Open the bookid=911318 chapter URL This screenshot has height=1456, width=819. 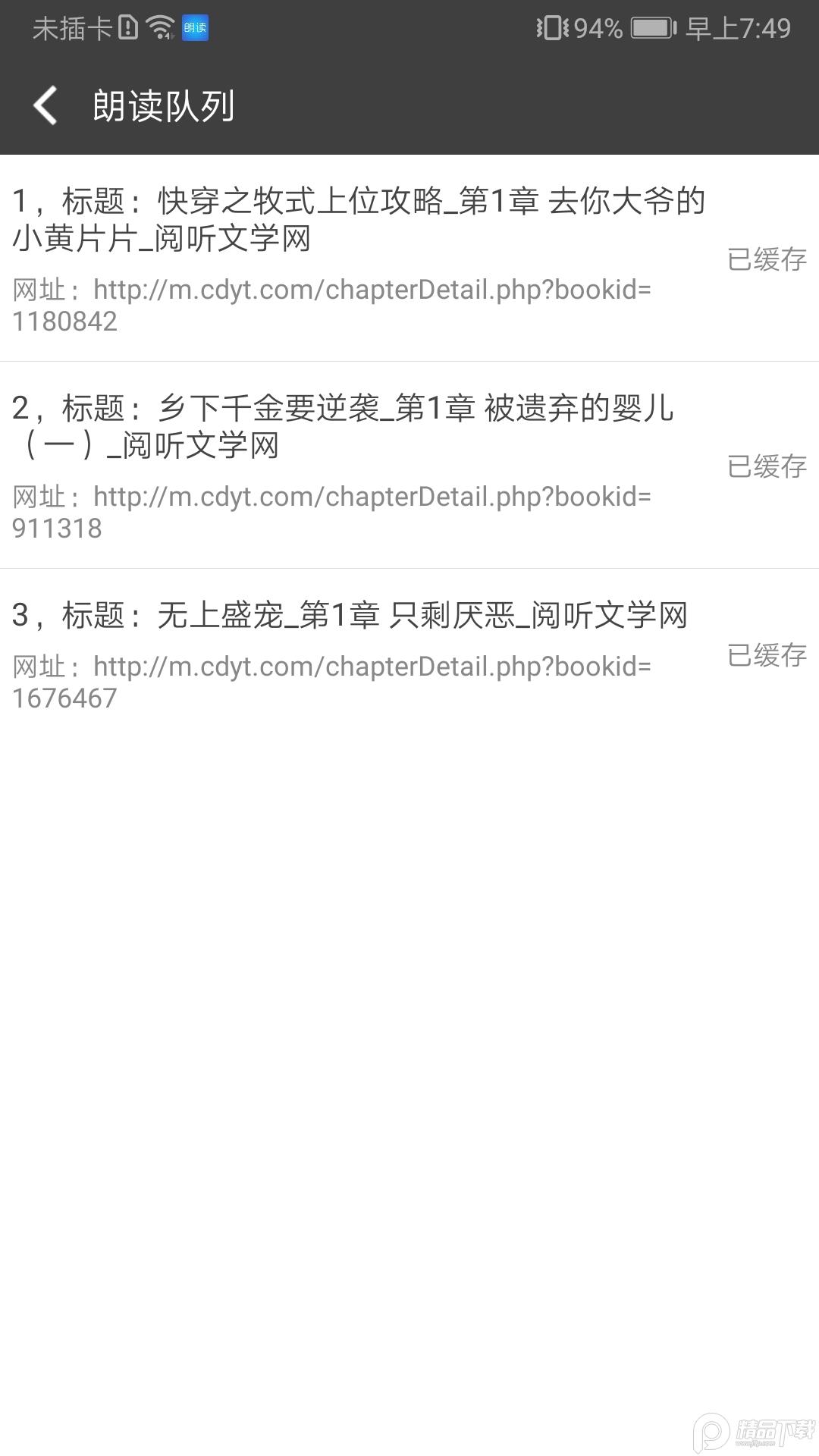(334, 512)
